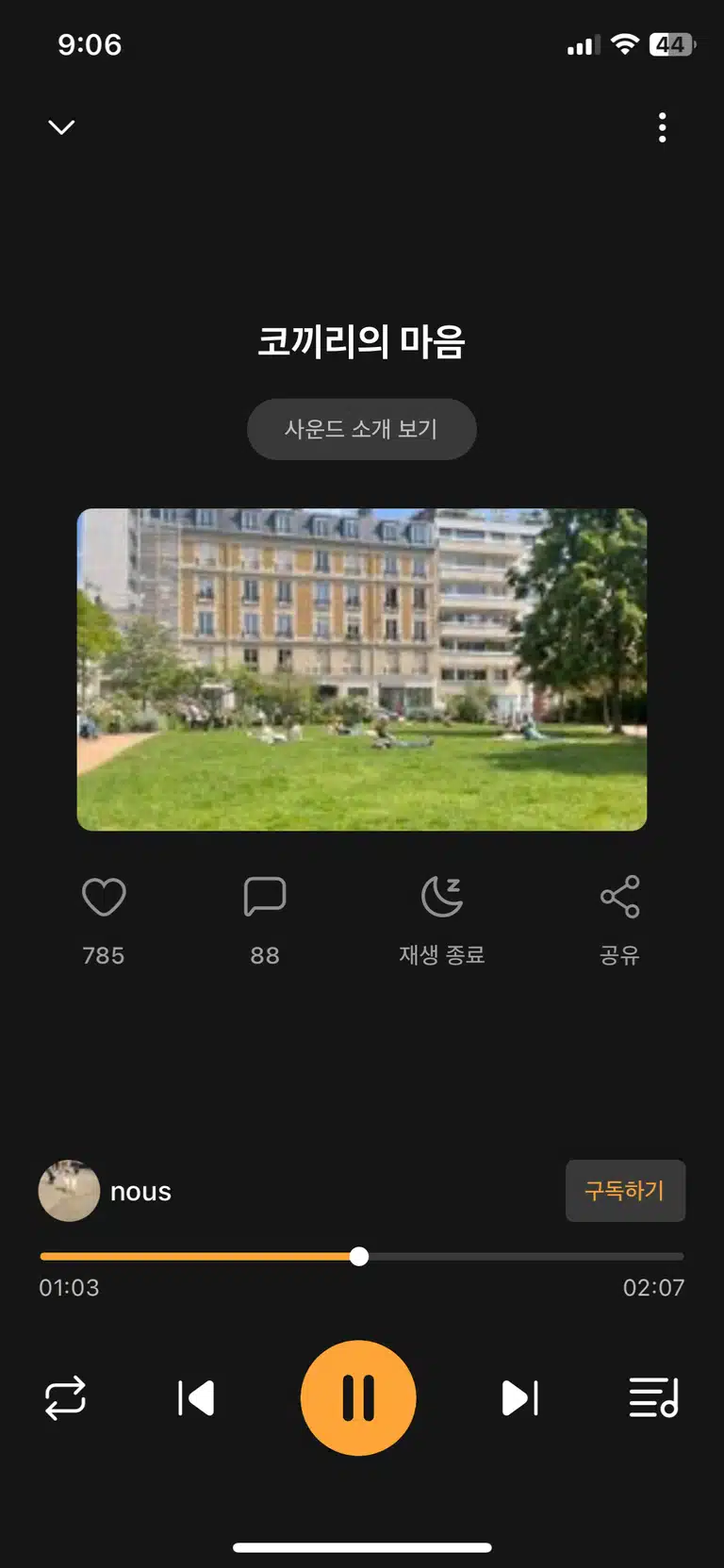Open the comments bubble icon
724x1568 pixels.
click(265, 897)
